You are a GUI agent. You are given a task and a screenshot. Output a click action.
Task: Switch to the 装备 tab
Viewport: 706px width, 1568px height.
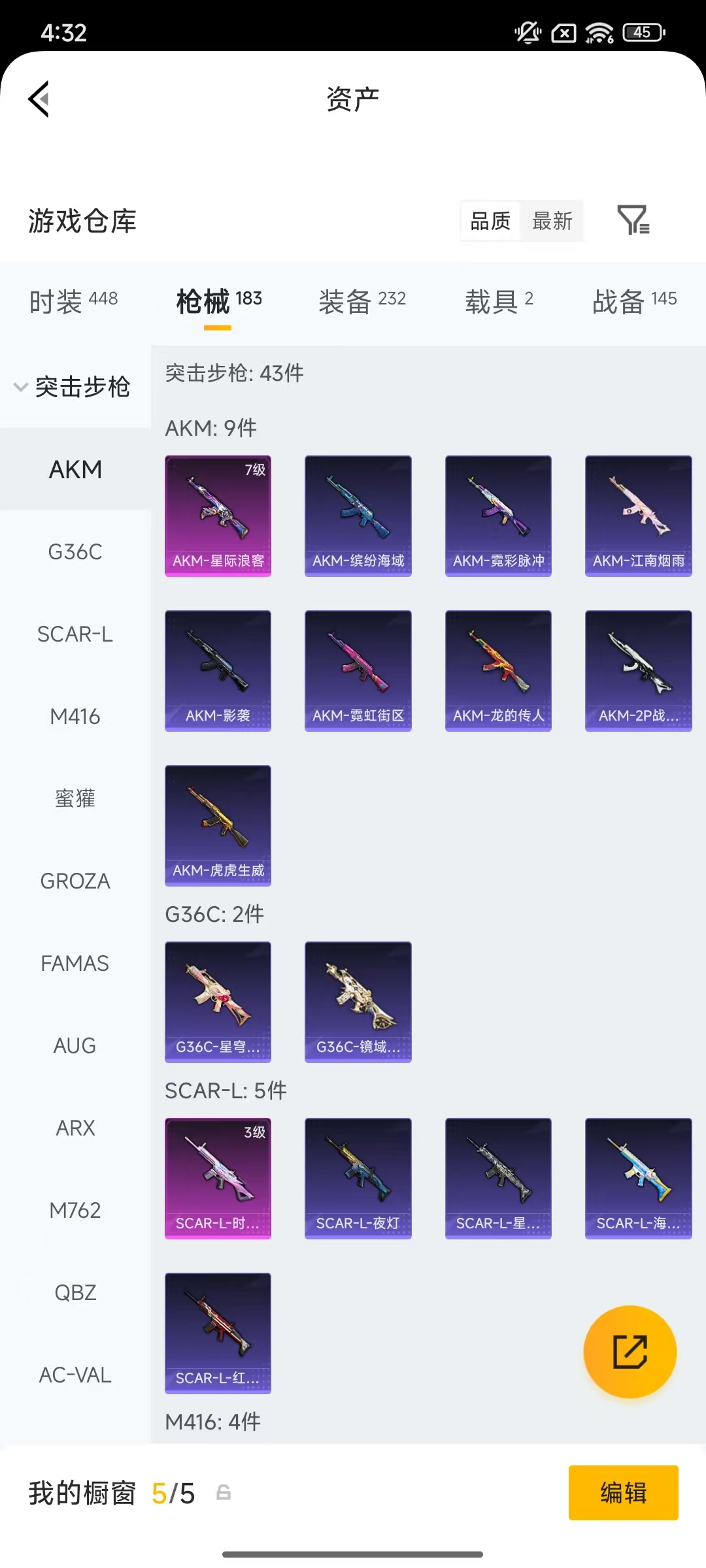point(362,301)
